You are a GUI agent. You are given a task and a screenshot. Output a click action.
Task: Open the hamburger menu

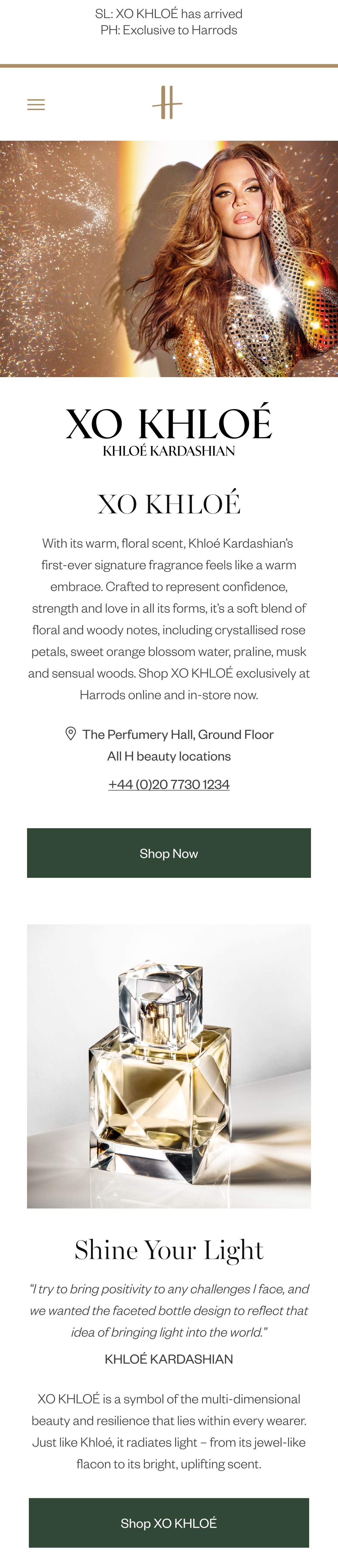click(36, 105)
